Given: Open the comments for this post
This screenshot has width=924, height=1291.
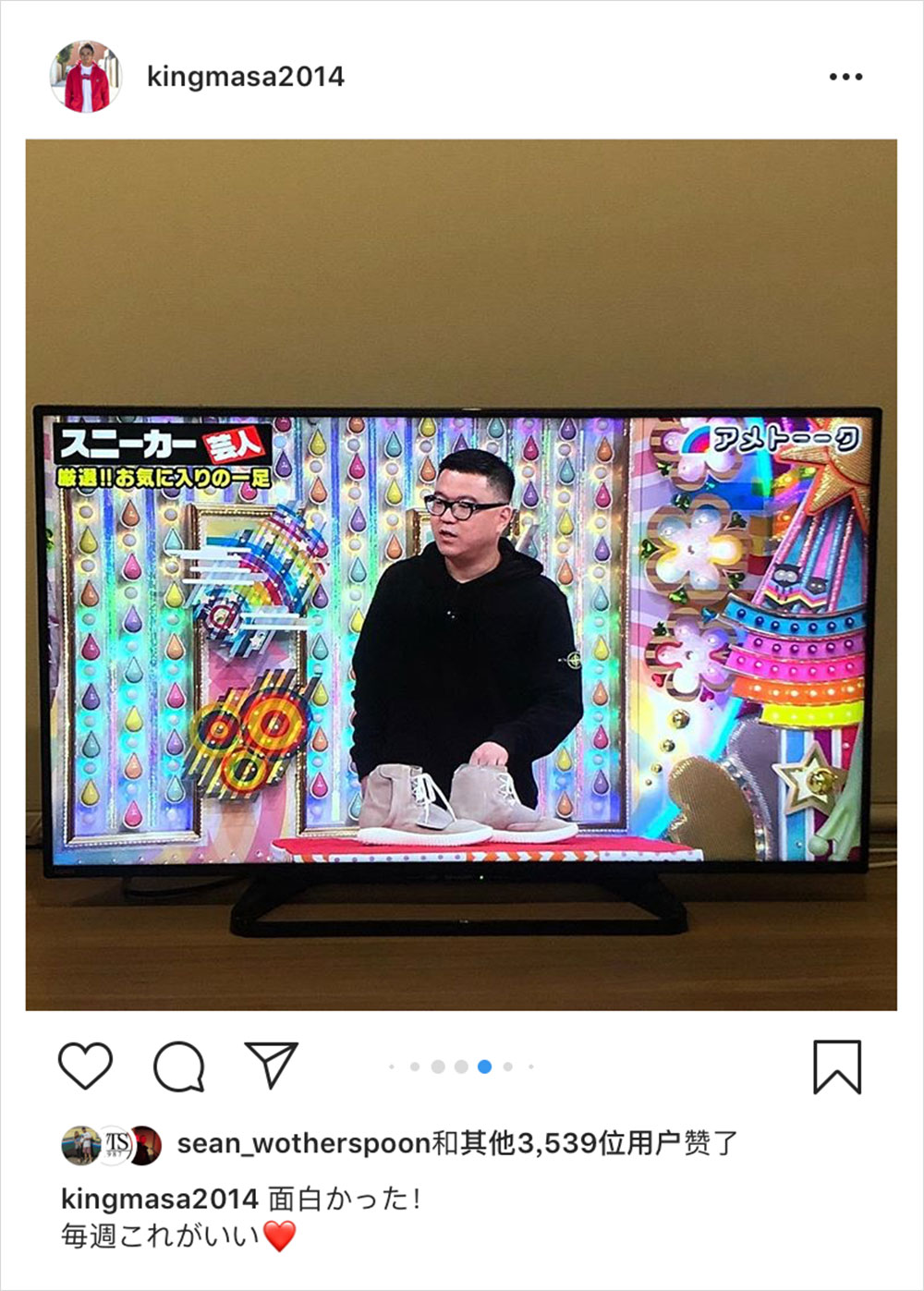Looking at the screenshot, I should pos(179,1066).
